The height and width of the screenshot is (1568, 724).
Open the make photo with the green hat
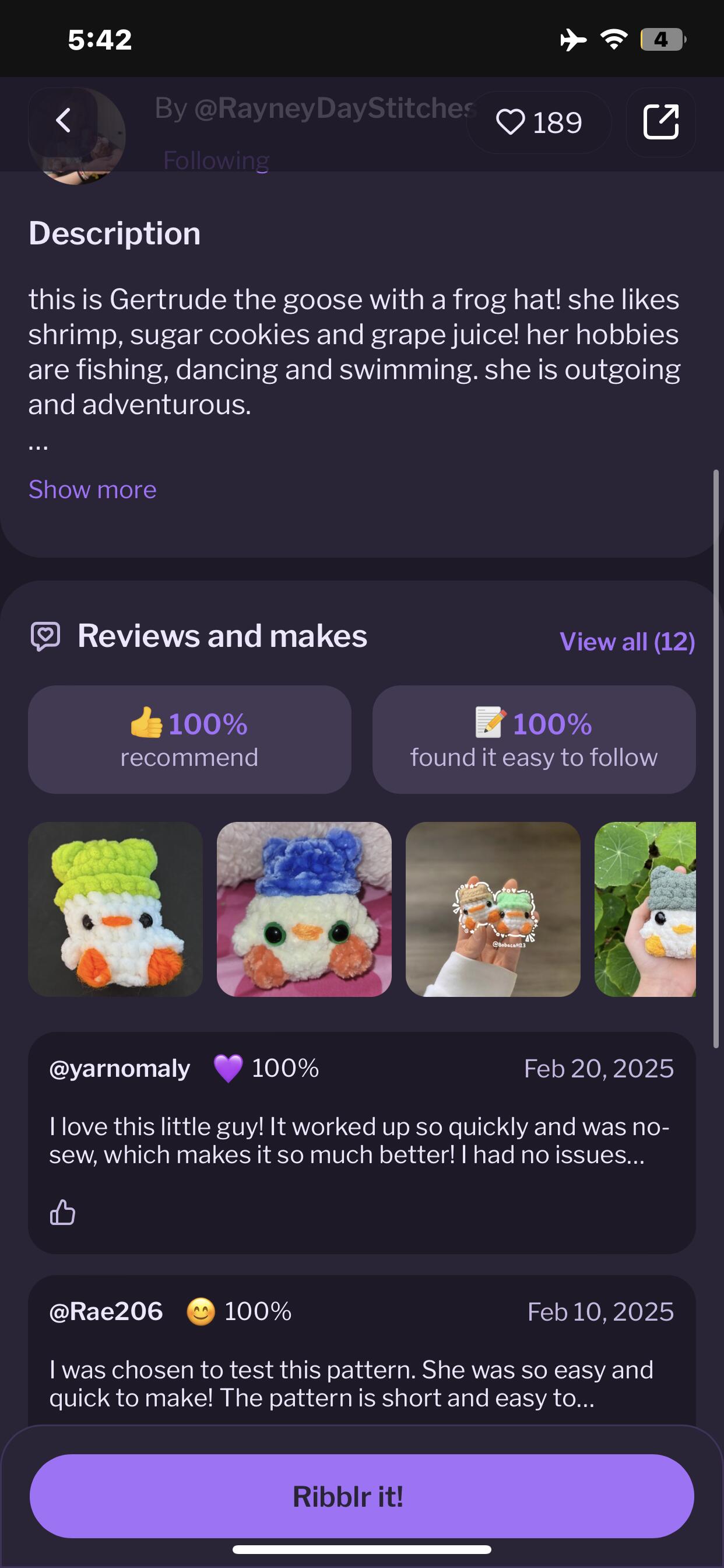click(115, 909)
